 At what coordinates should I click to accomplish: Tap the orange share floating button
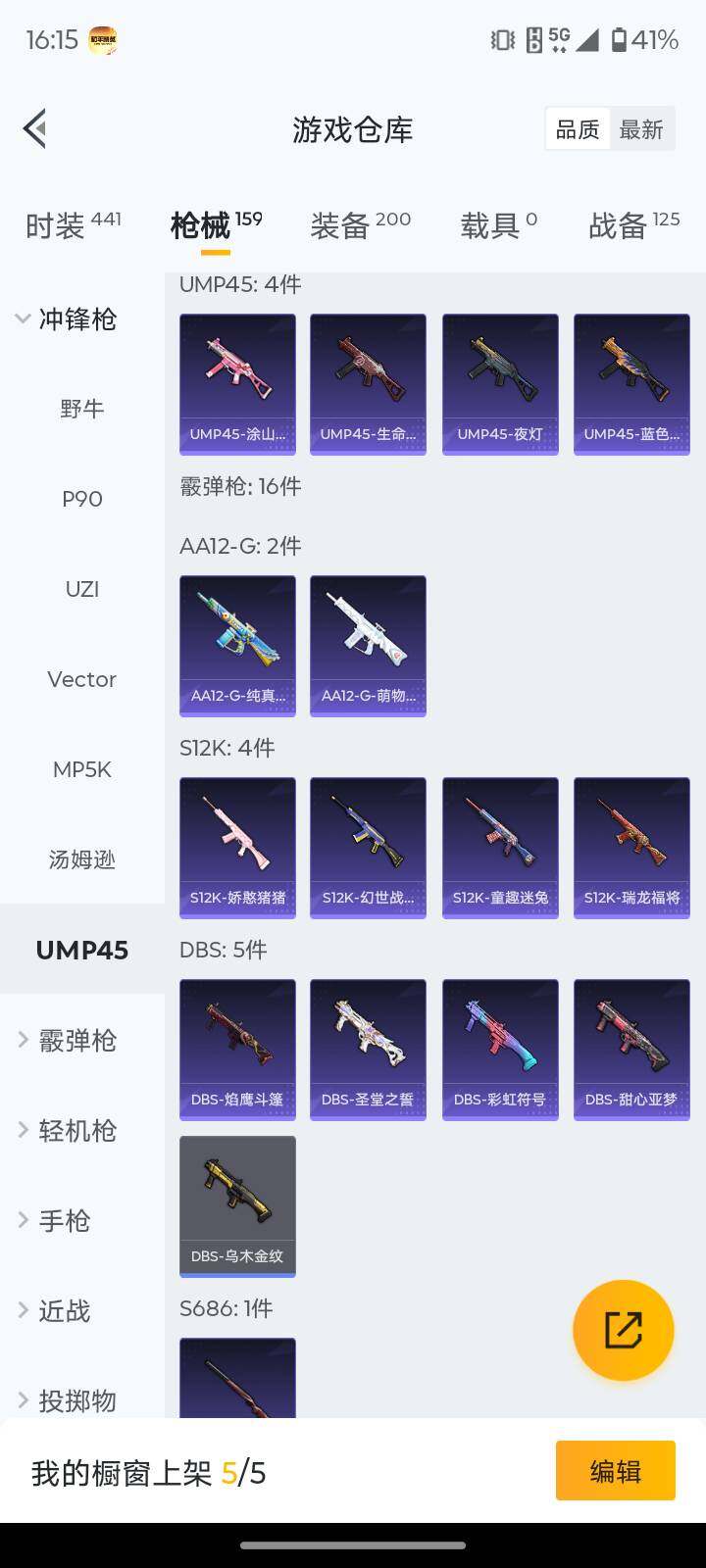(x=624, y=1330)
